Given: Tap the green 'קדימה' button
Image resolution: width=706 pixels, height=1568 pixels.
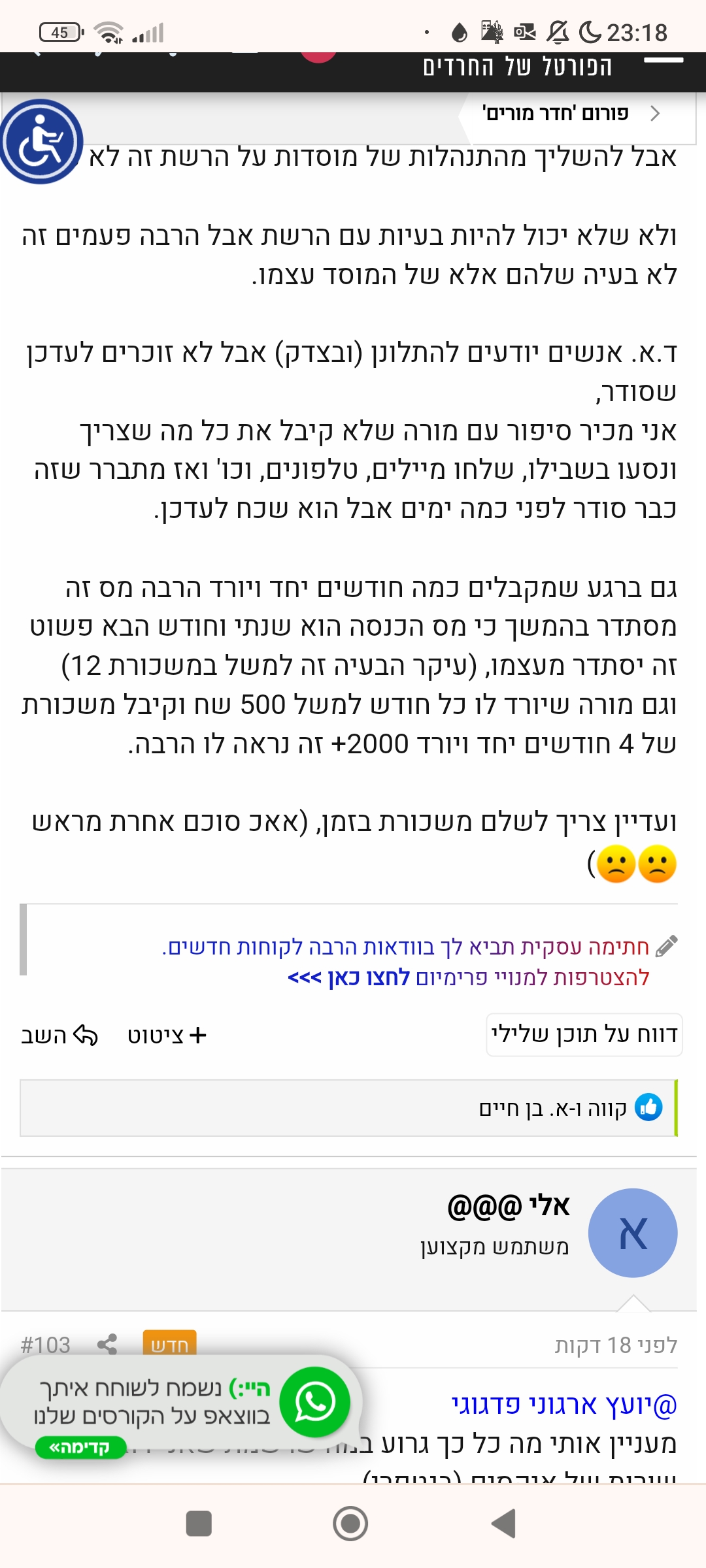Looking at the screenshot, I should pos(80,1447).
